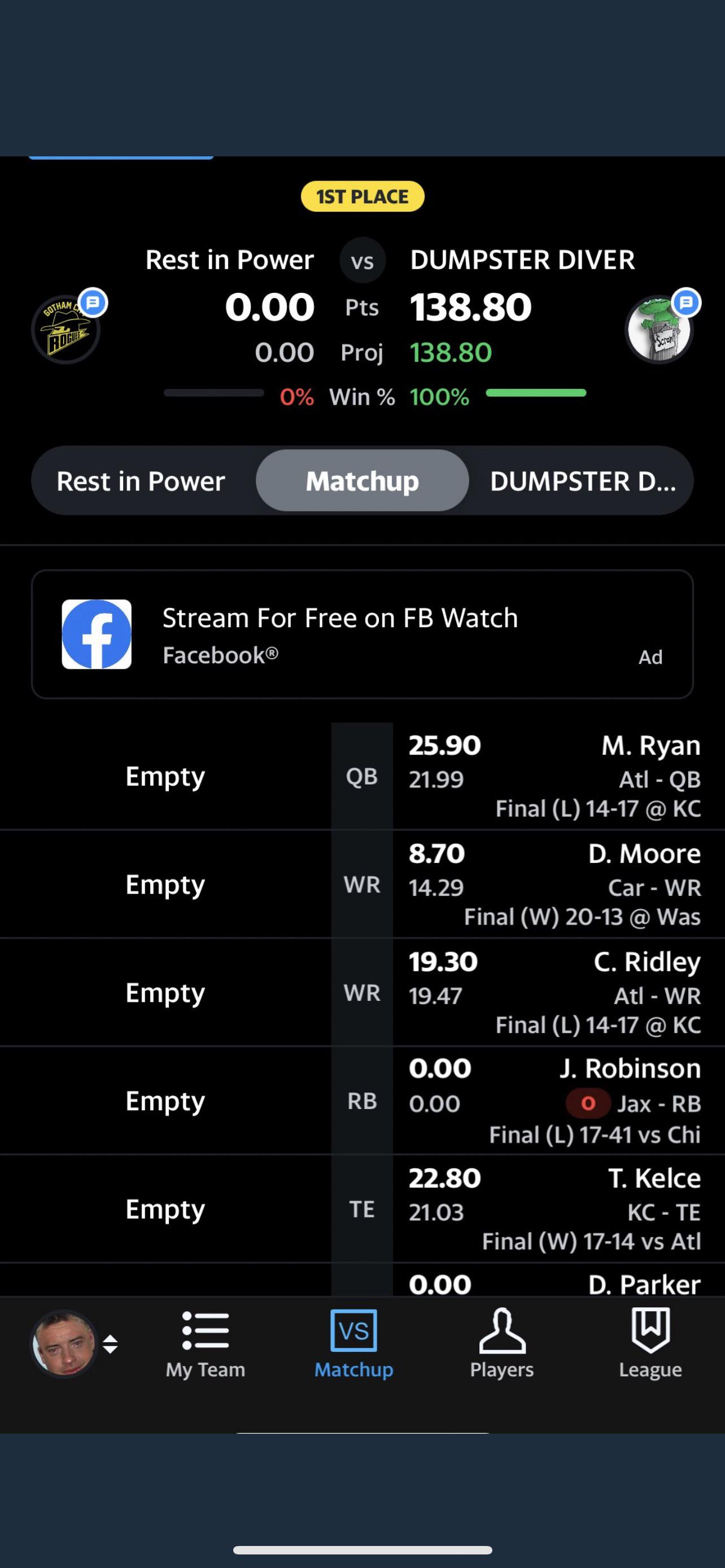Tap the Empty TE slot
Image resolution: width=725 pixels, height=1568 pixels.
[165, 1210]
